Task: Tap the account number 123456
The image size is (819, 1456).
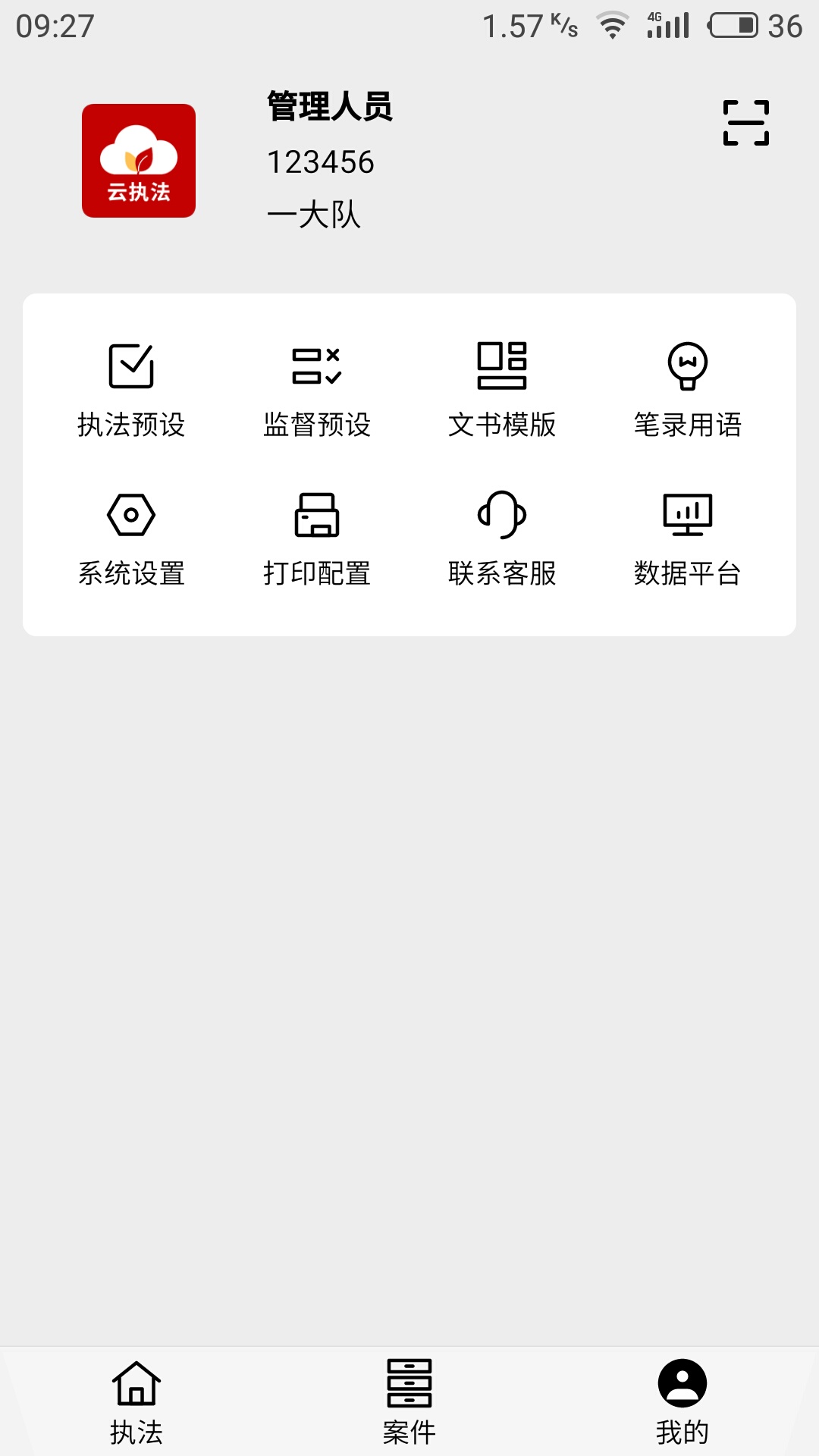Action: 318,161
